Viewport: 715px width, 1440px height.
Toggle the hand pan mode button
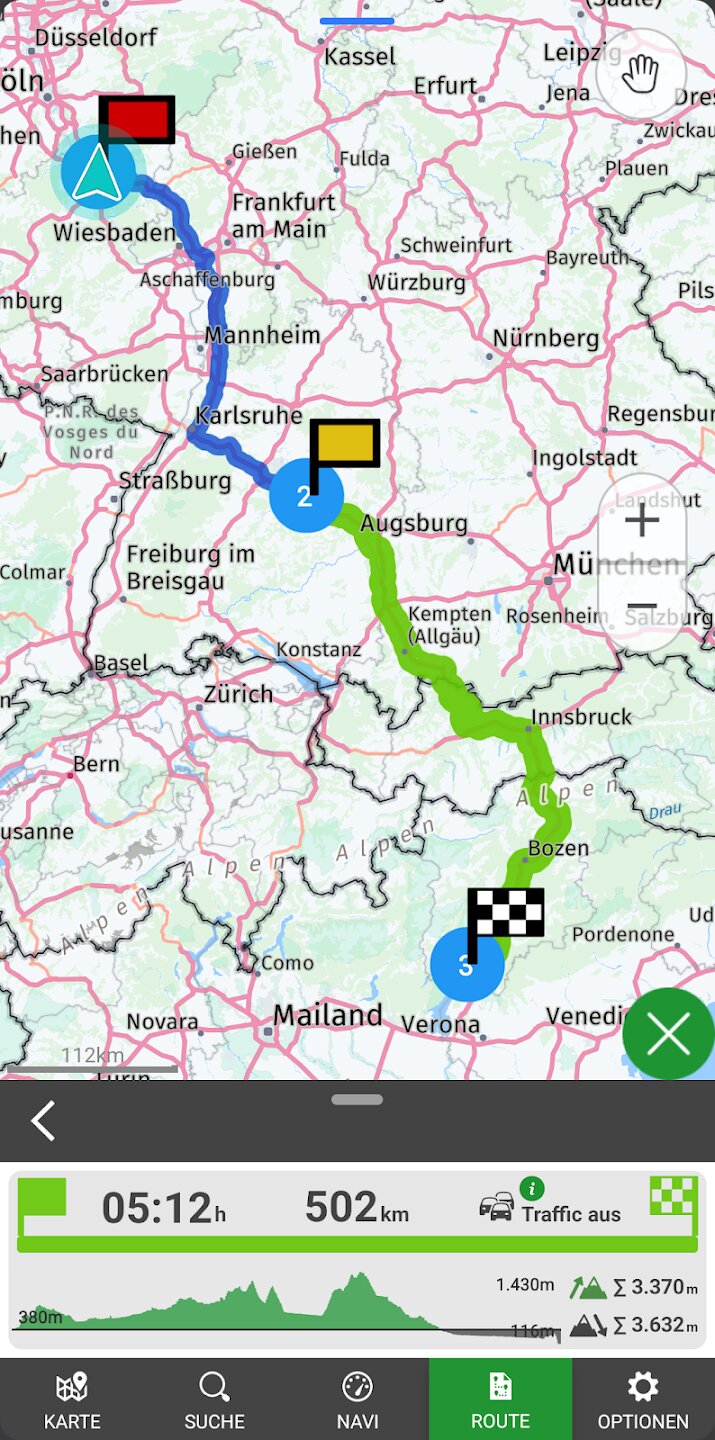click(640, 75)
